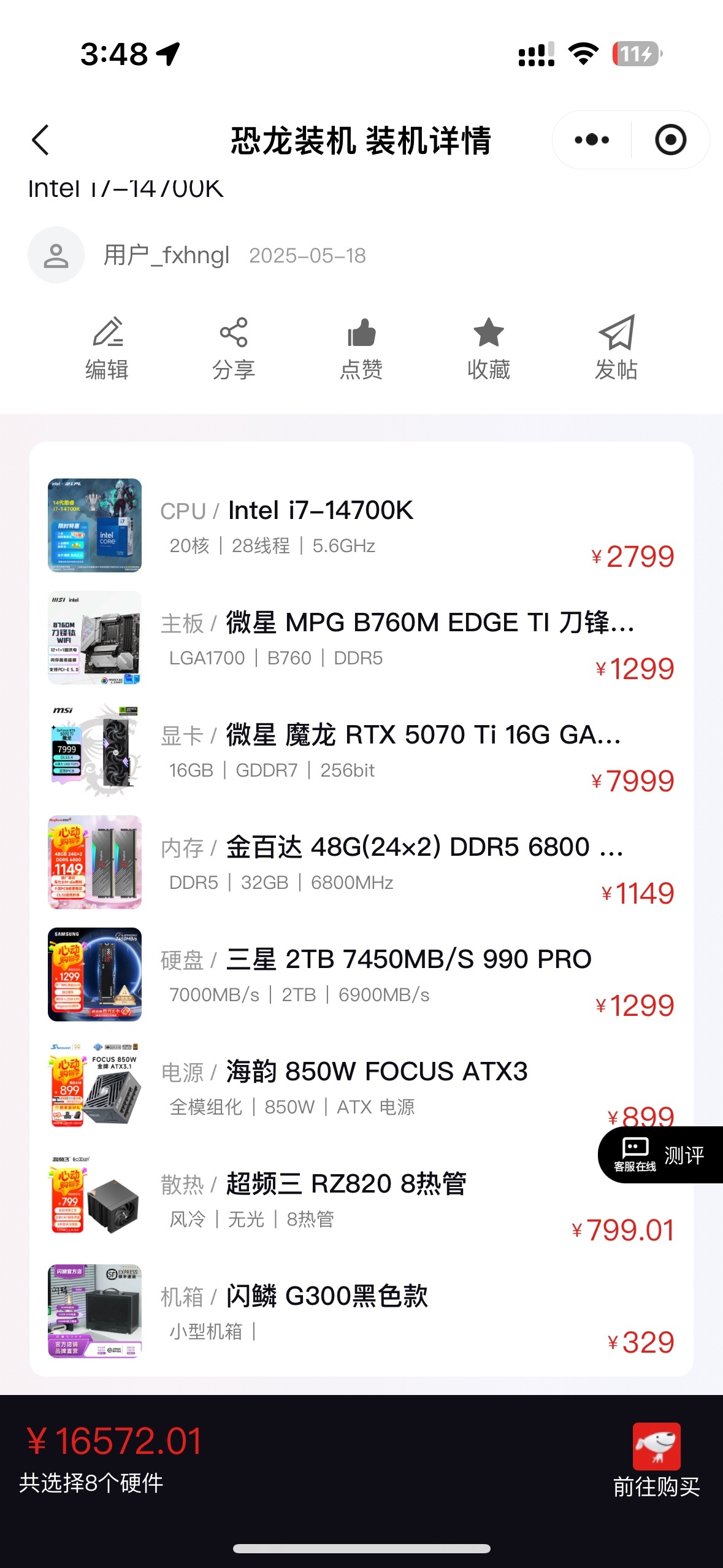
Task: Post this build using 发帖
Action: point(616,348)
